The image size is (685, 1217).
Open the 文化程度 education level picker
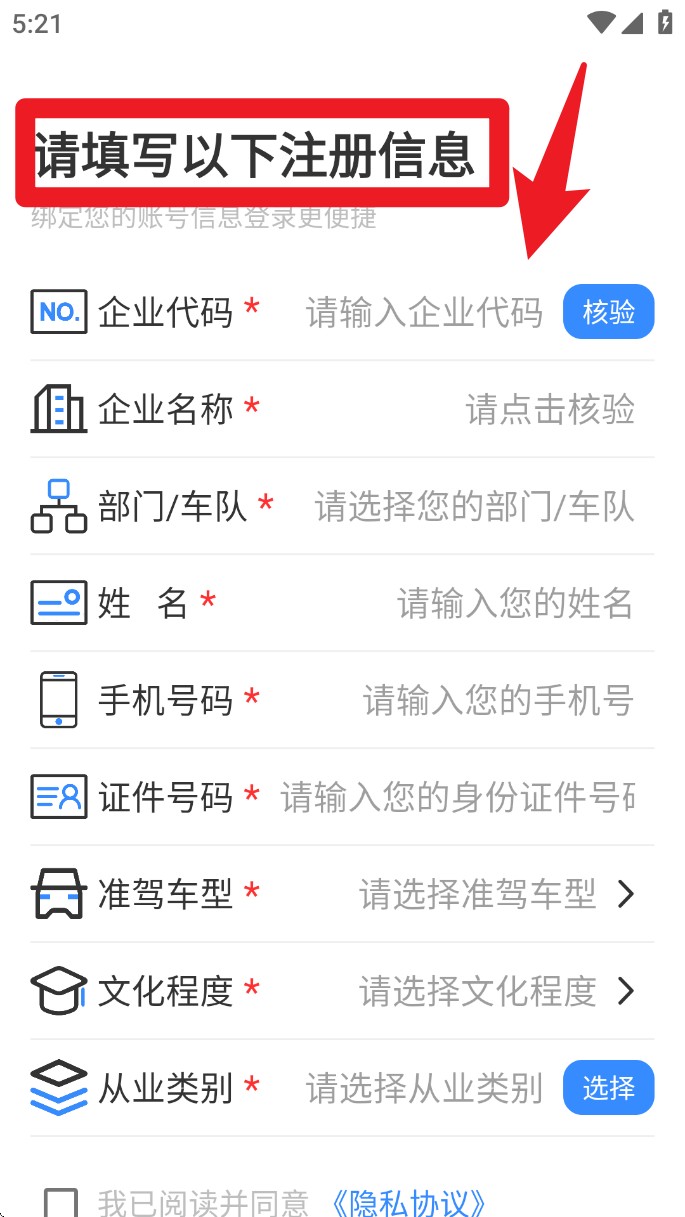pos(496,991)
